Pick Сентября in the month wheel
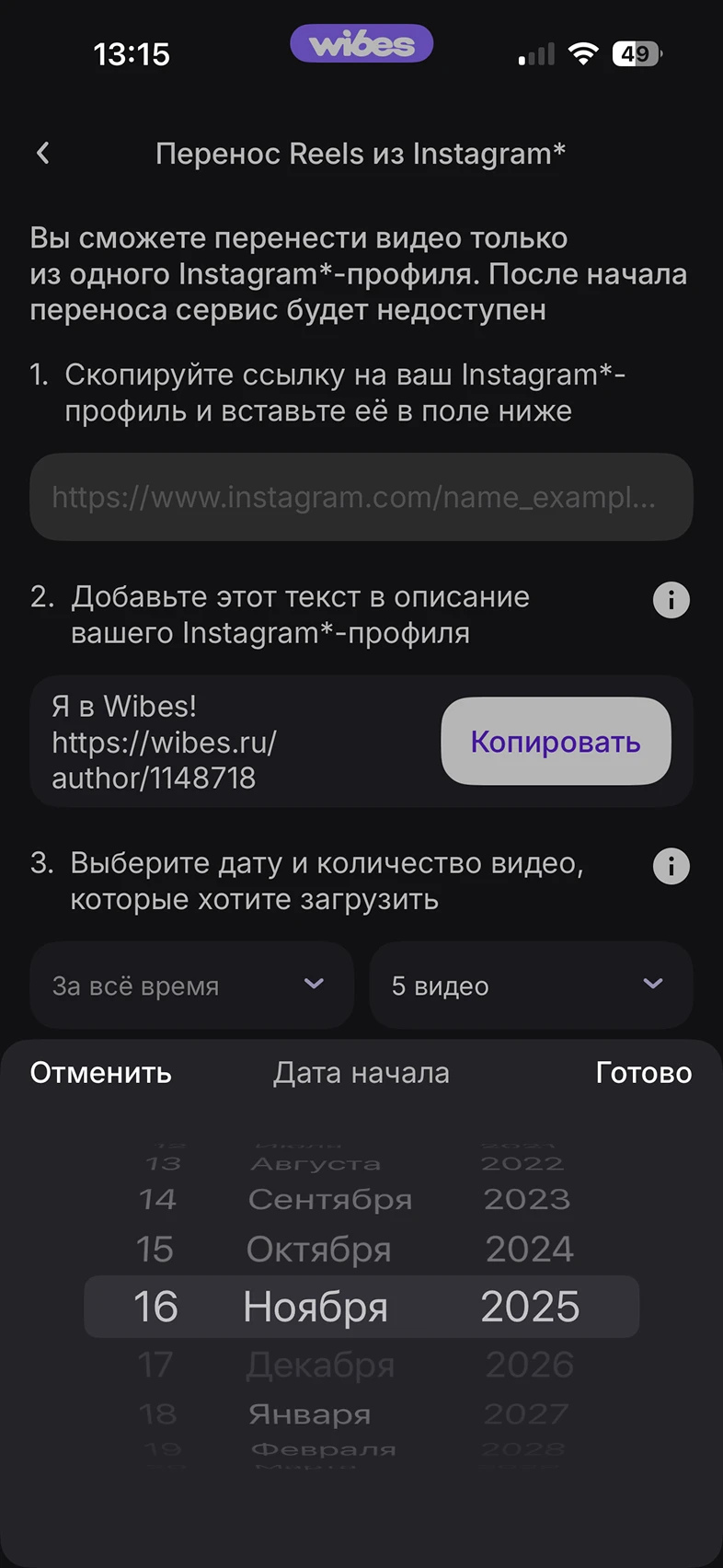The height and width of the screenshot is (1568, 723). click(329, 1200)
